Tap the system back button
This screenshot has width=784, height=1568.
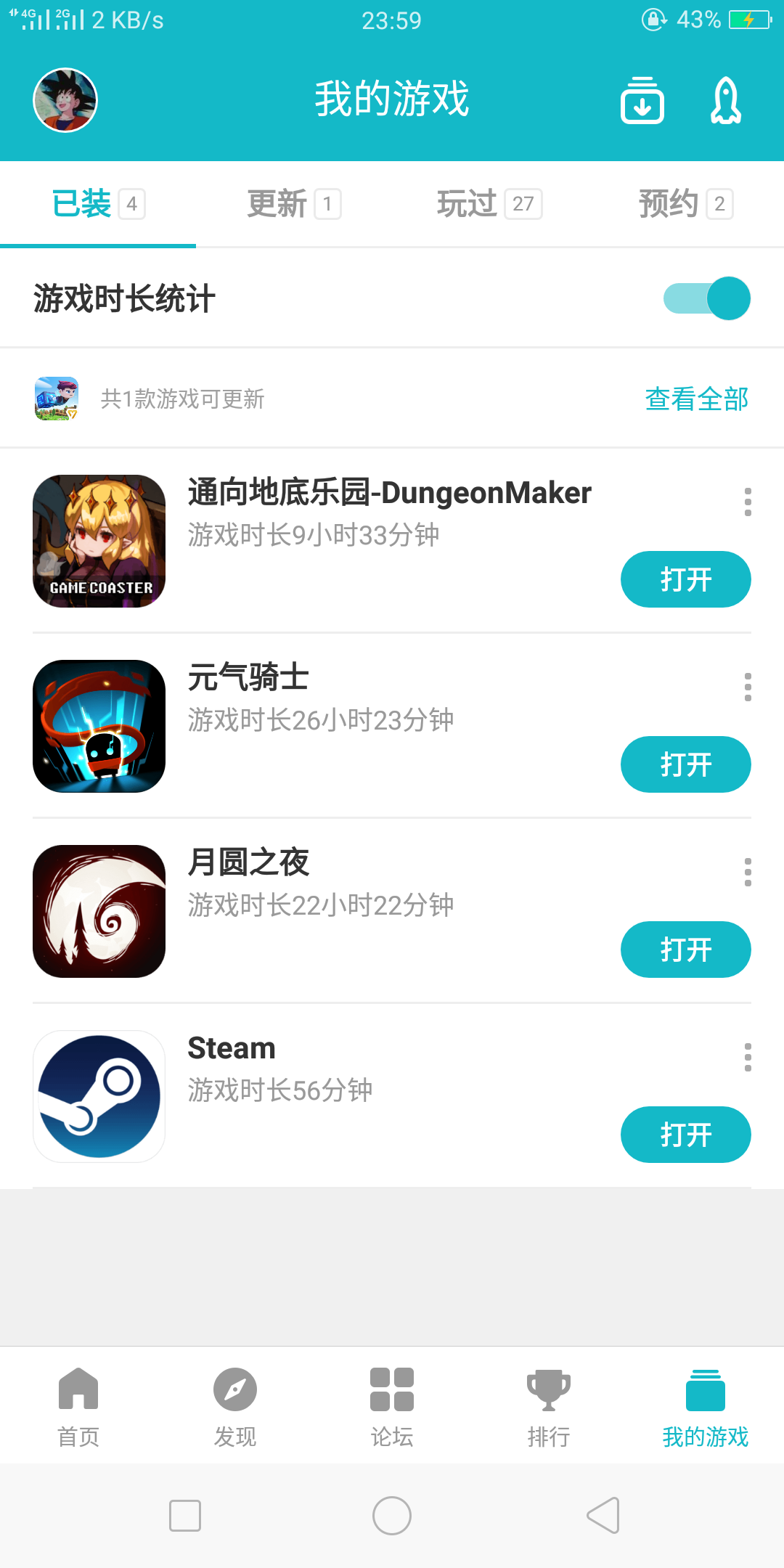coord(603,1516)
